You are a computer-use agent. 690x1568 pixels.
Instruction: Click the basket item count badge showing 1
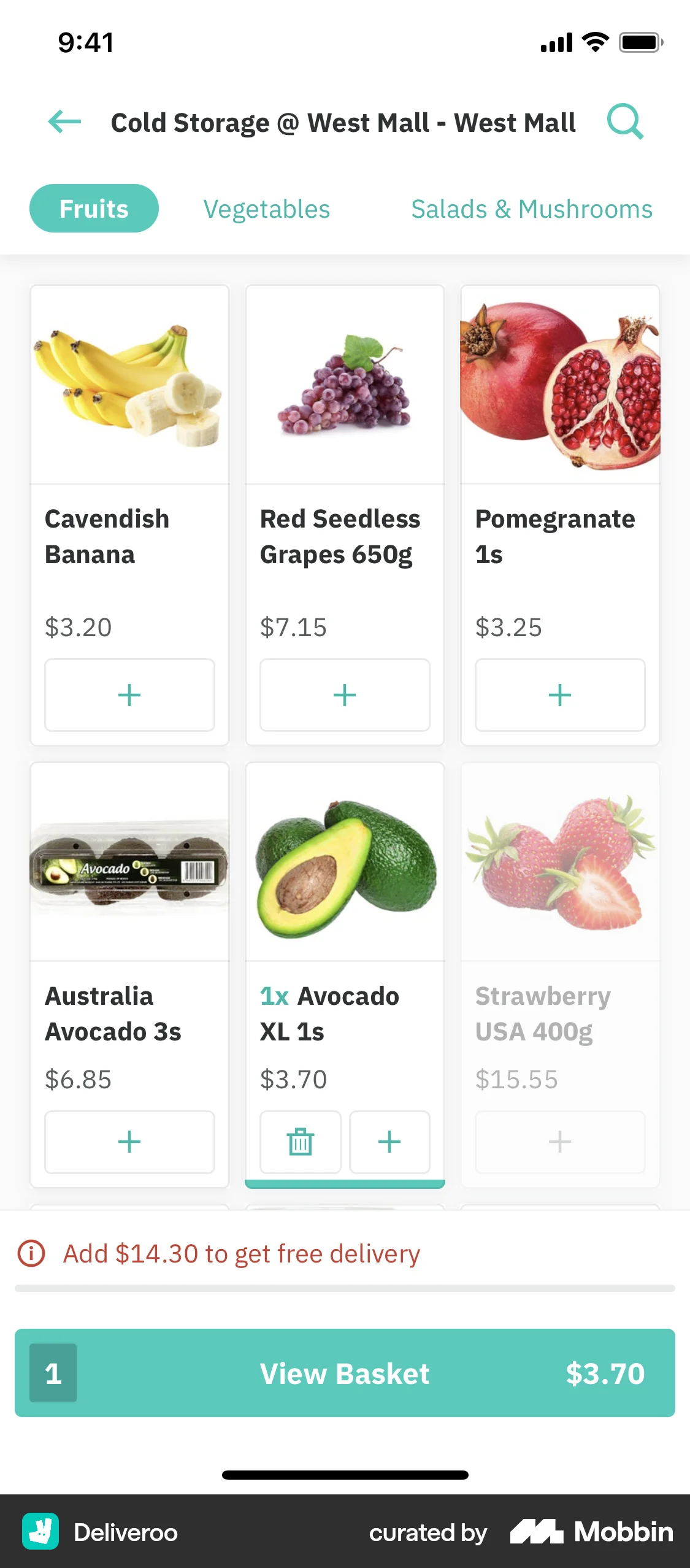(53, 1374)
